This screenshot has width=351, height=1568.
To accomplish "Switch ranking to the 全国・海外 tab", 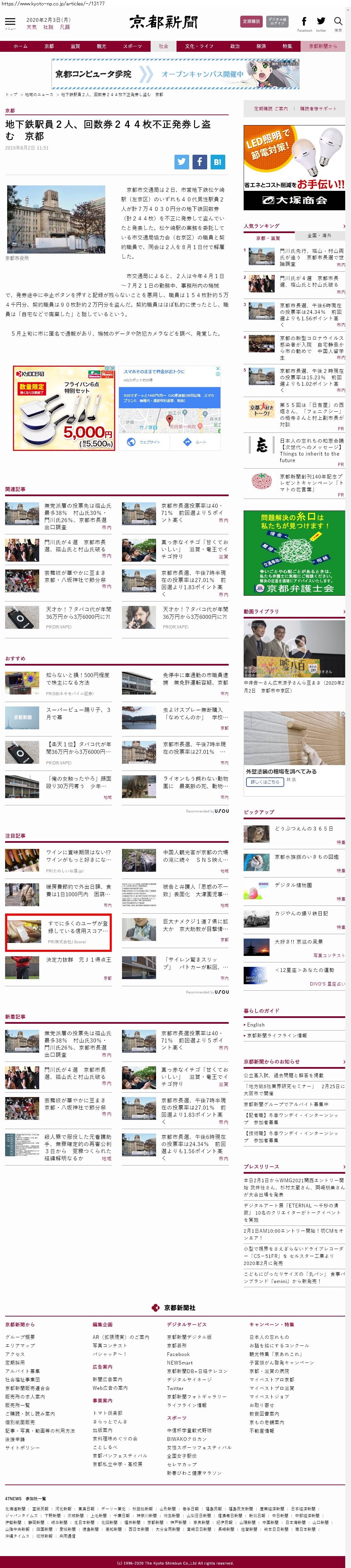I will click(319, 235).
